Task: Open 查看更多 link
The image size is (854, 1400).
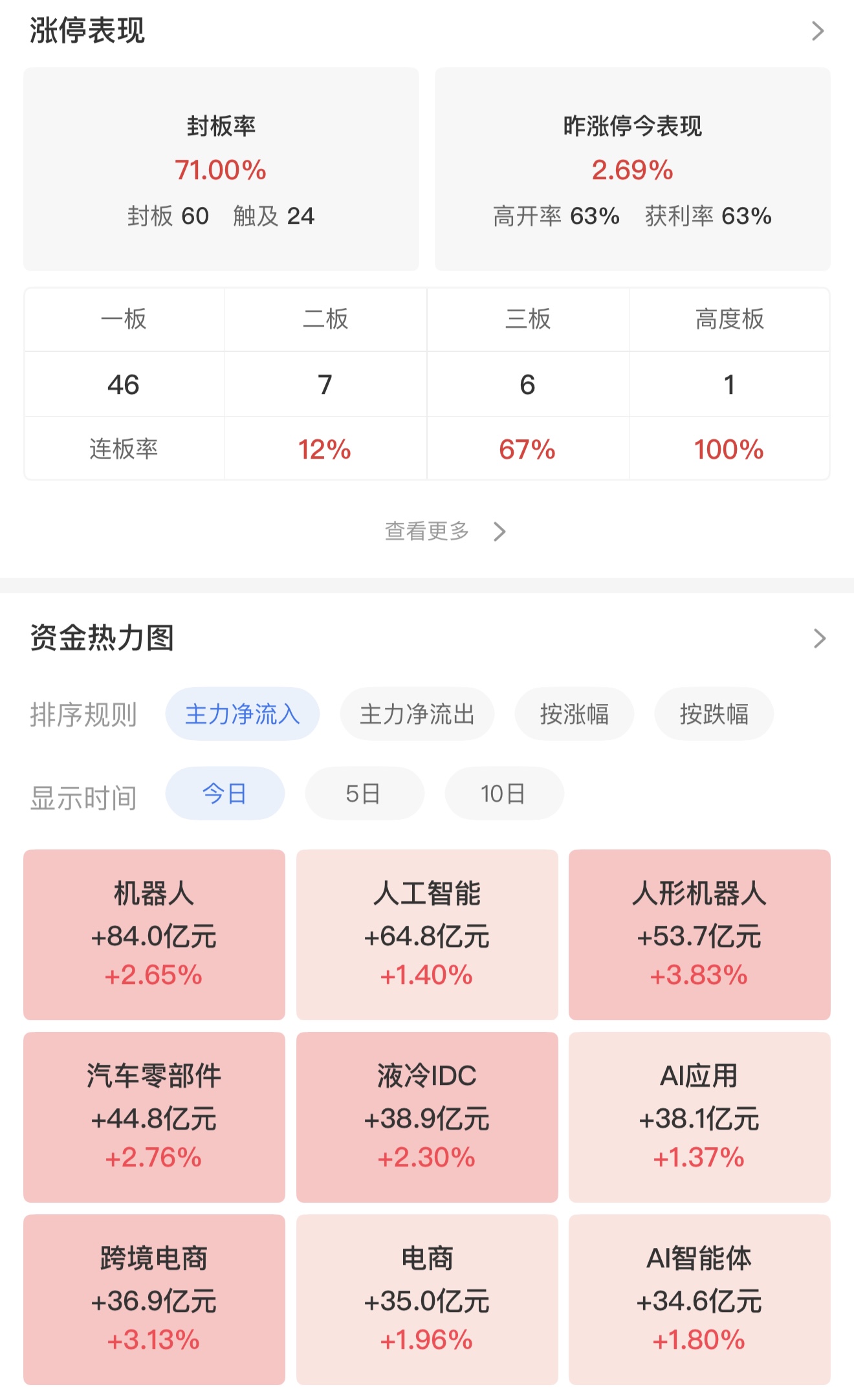Action: point(445,531)
